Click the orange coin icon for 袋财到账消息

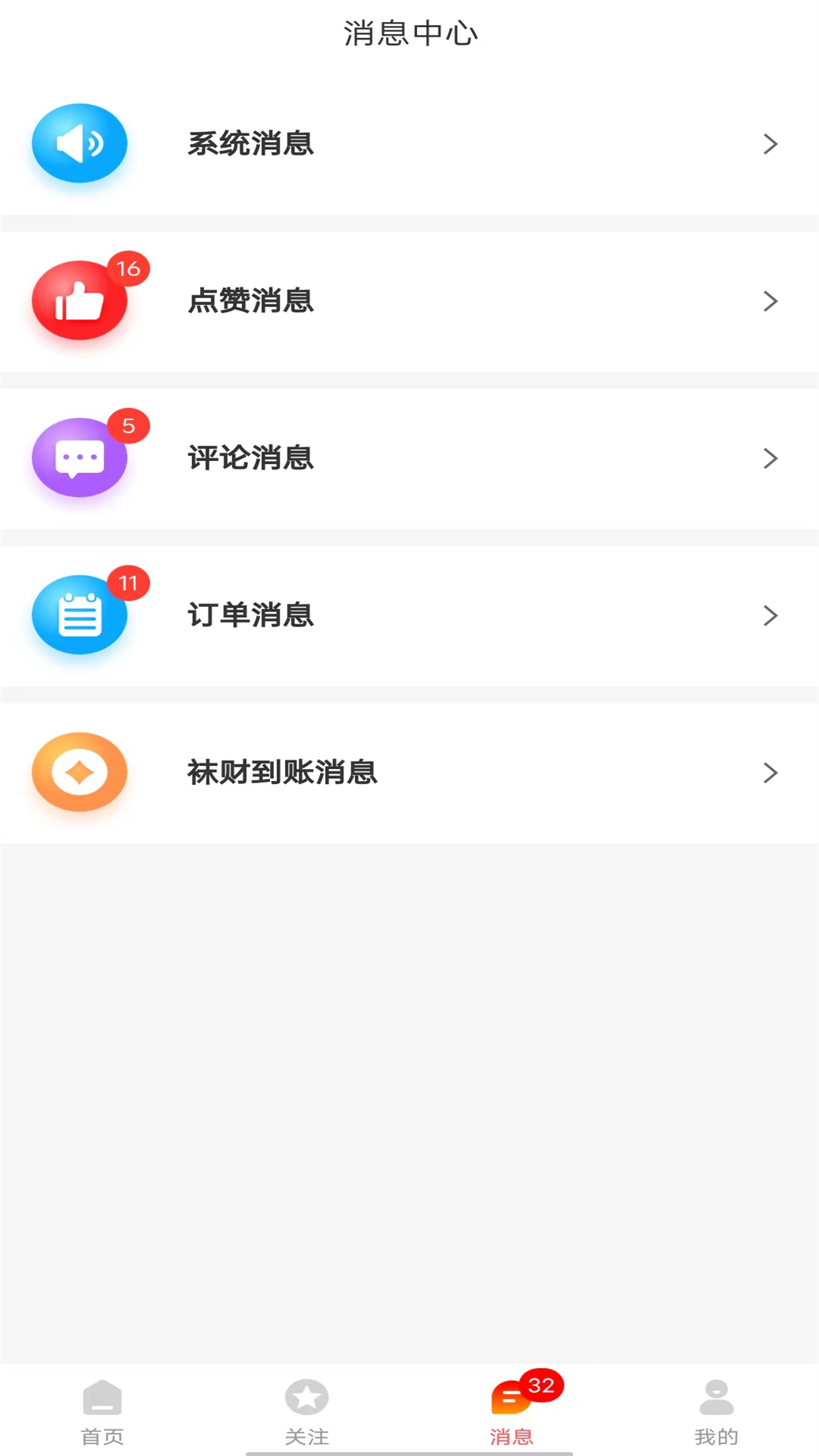[79, 773]
